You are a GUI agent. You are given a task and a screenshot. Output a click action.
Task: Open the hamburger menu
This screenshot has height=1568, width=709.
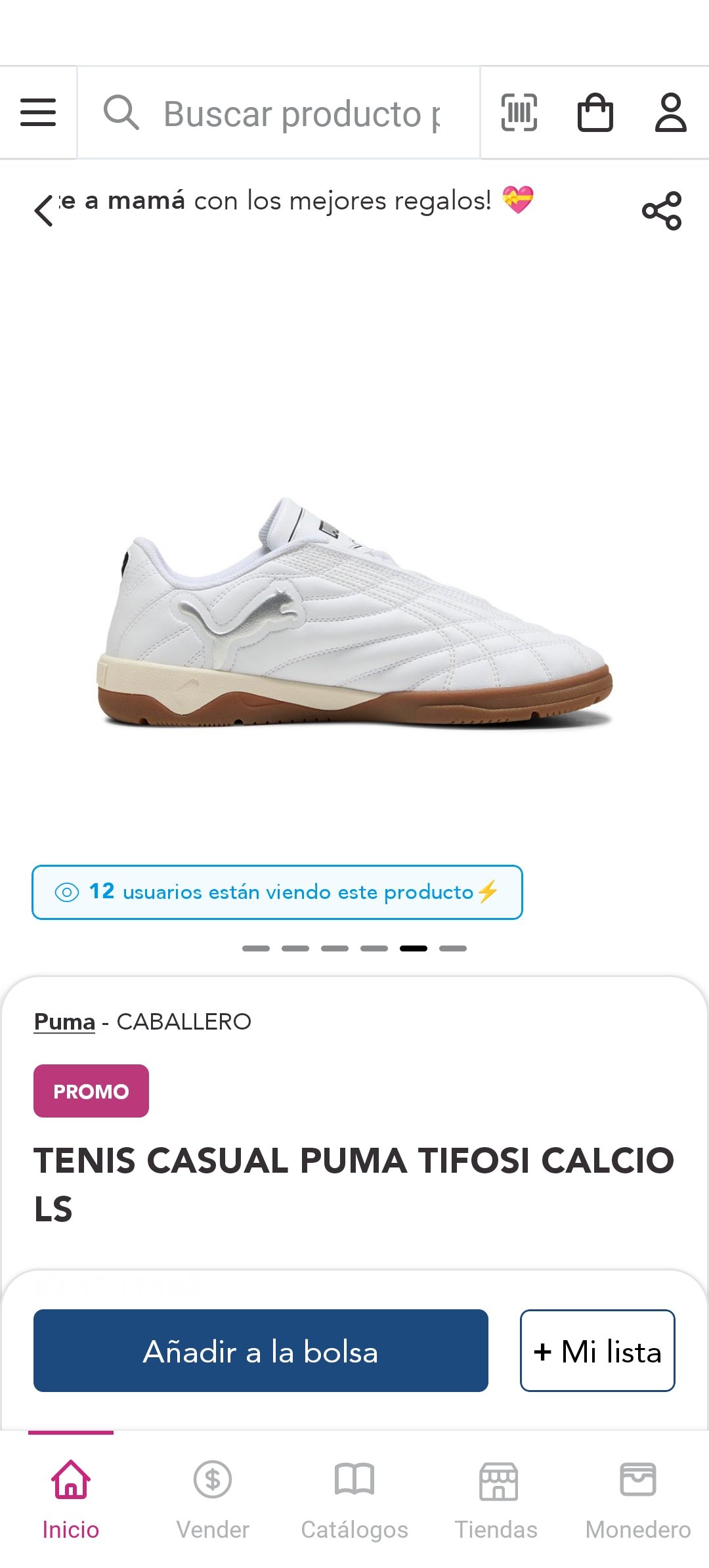pyautogui.click(x=38, y=112)
